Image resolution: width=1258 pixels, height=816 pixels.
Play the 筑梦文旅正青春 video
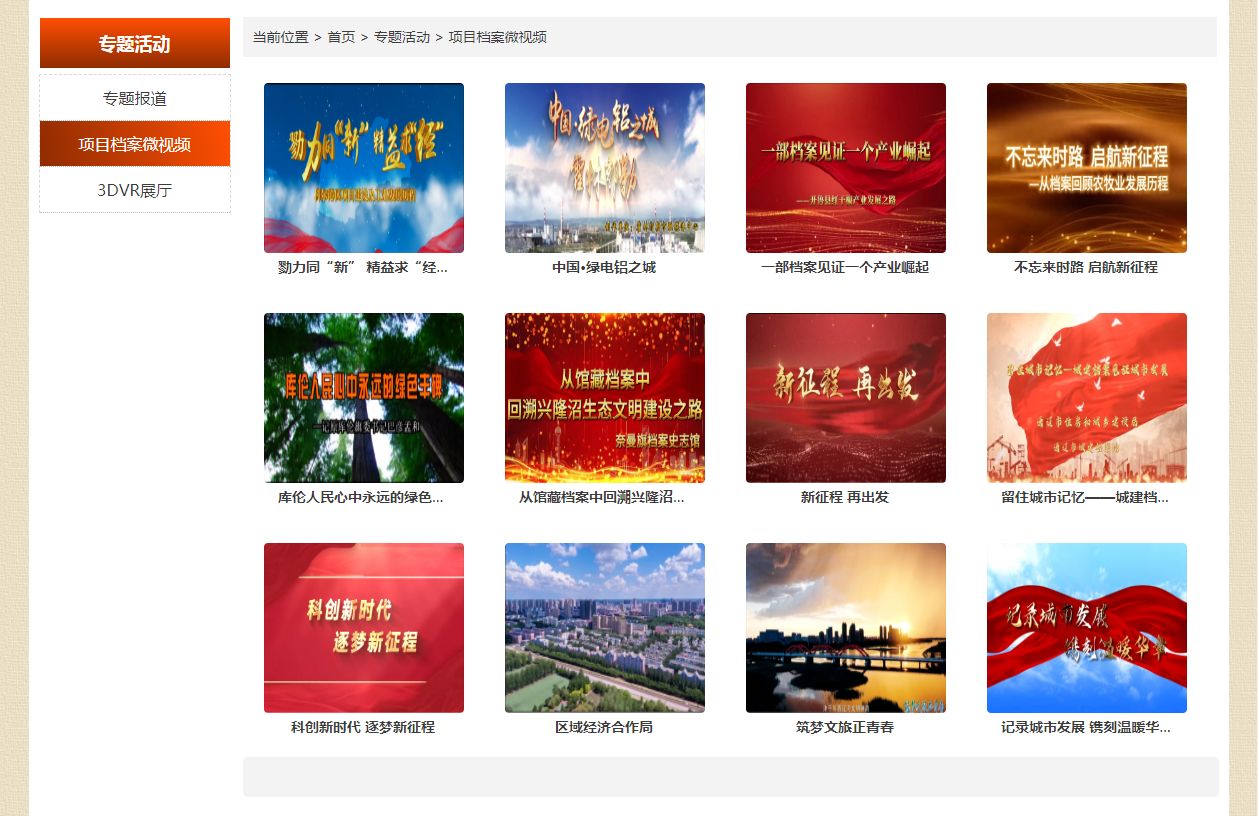tap(846, 628)
